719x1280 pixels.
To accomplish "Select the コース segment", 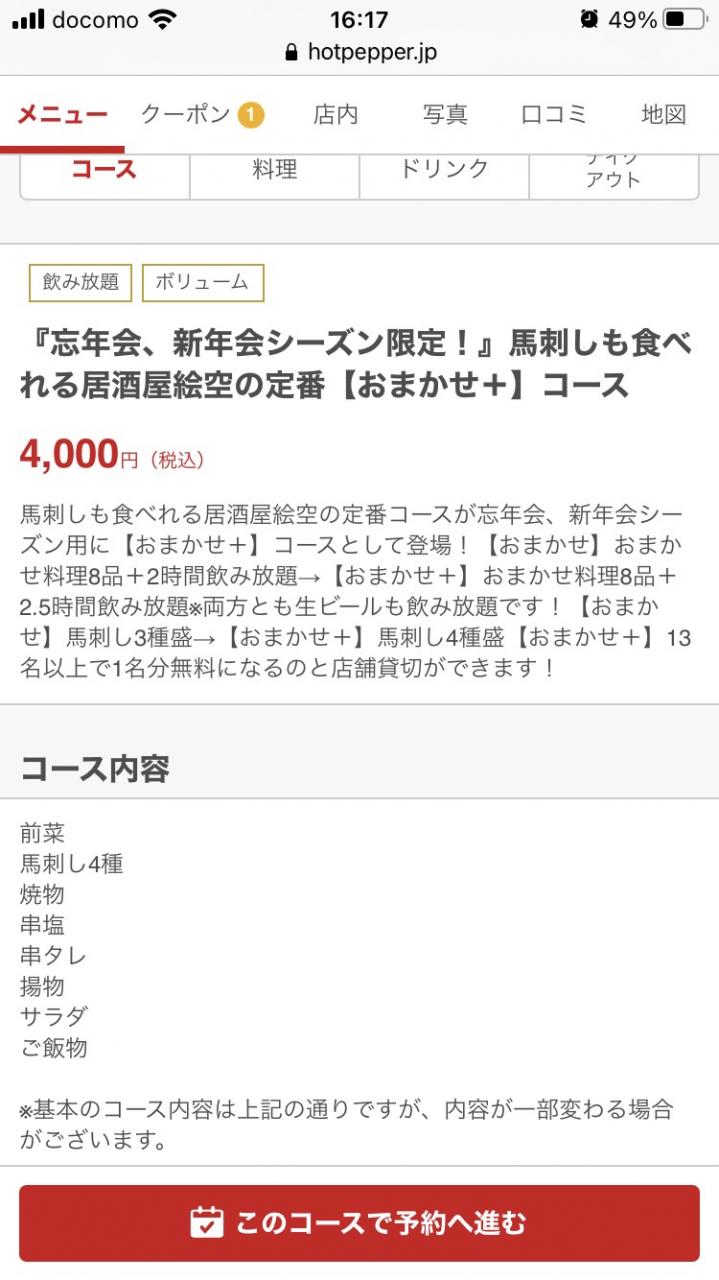I will click(104, 172).
